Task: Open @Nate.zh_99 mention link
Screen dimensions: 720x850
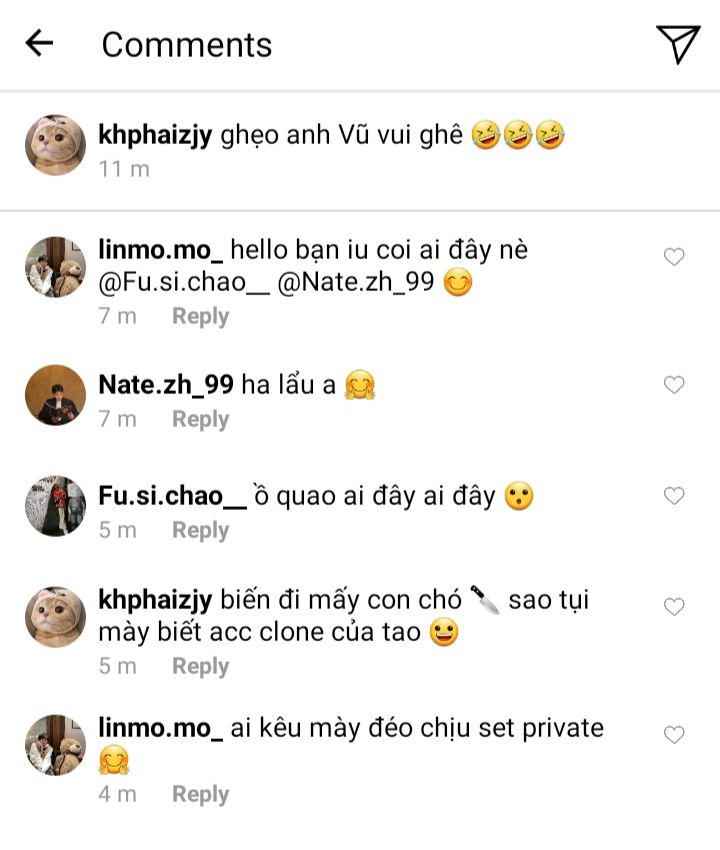Action: (x=354, y=283)
